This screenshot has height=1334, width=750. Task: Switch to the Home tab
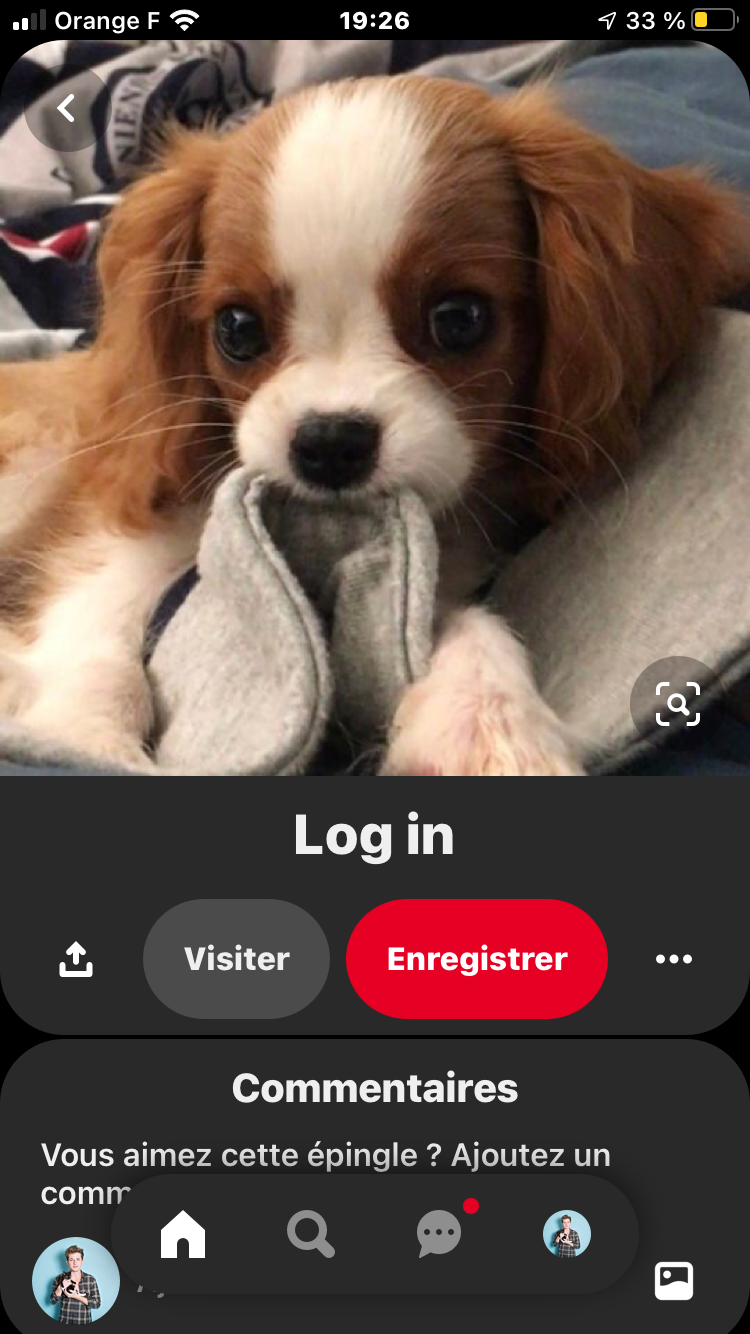coord(183,1234)
